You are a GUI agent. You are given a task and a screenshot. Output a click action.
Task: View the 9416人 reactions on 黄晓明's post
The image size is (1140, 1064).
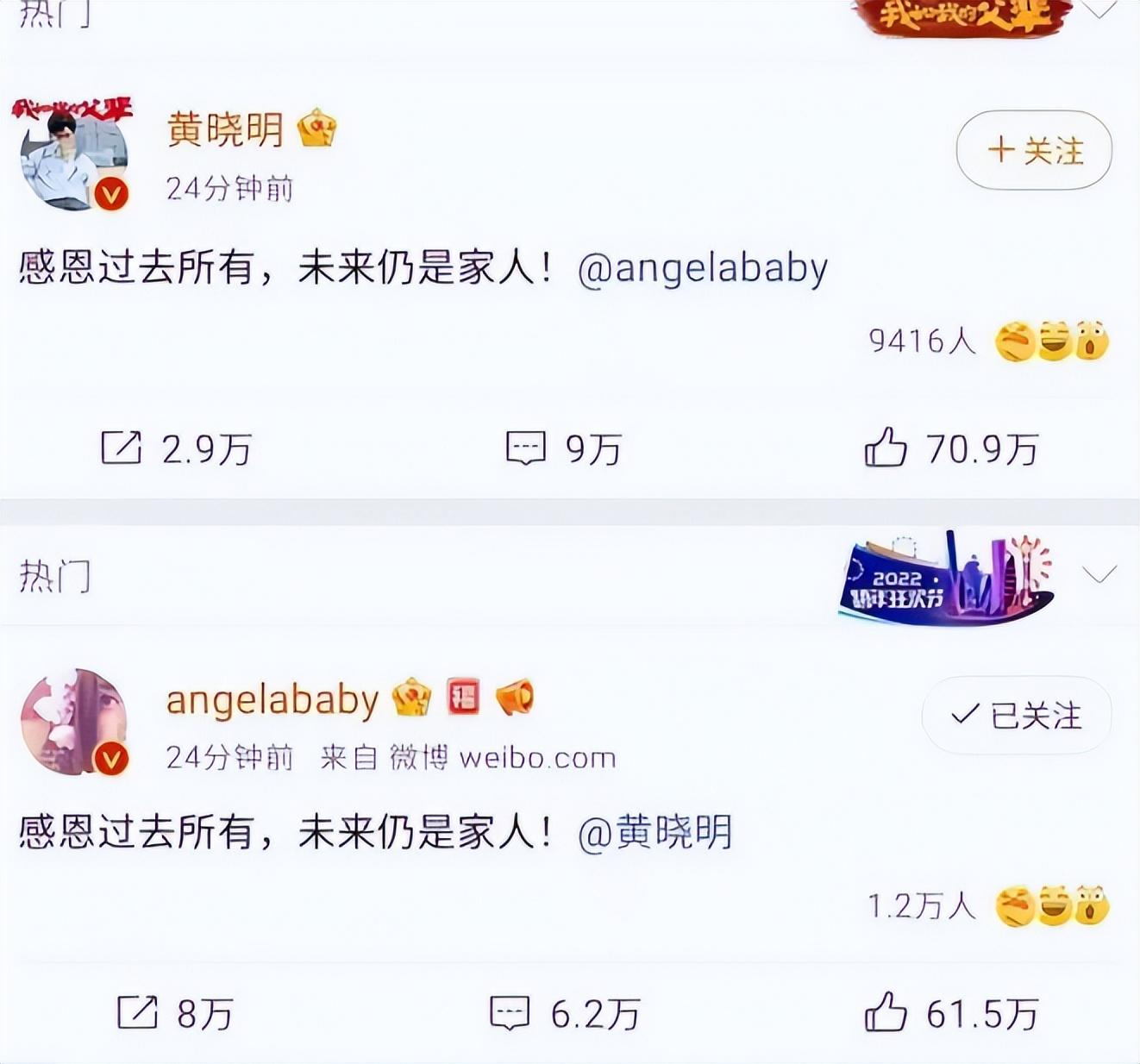(988, 341)
